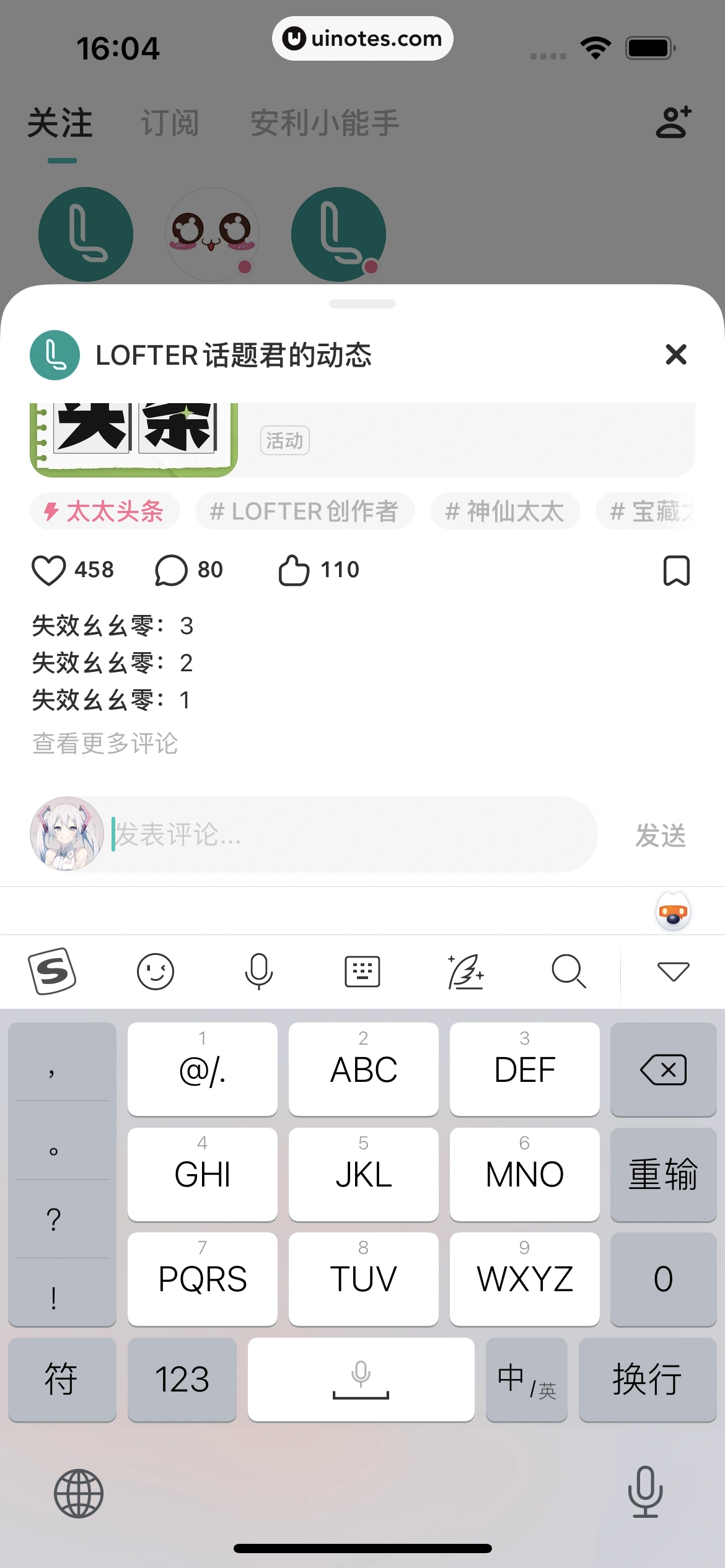
Task: Activate voice input from the keyboard toolbar
Action: (259, 971)
